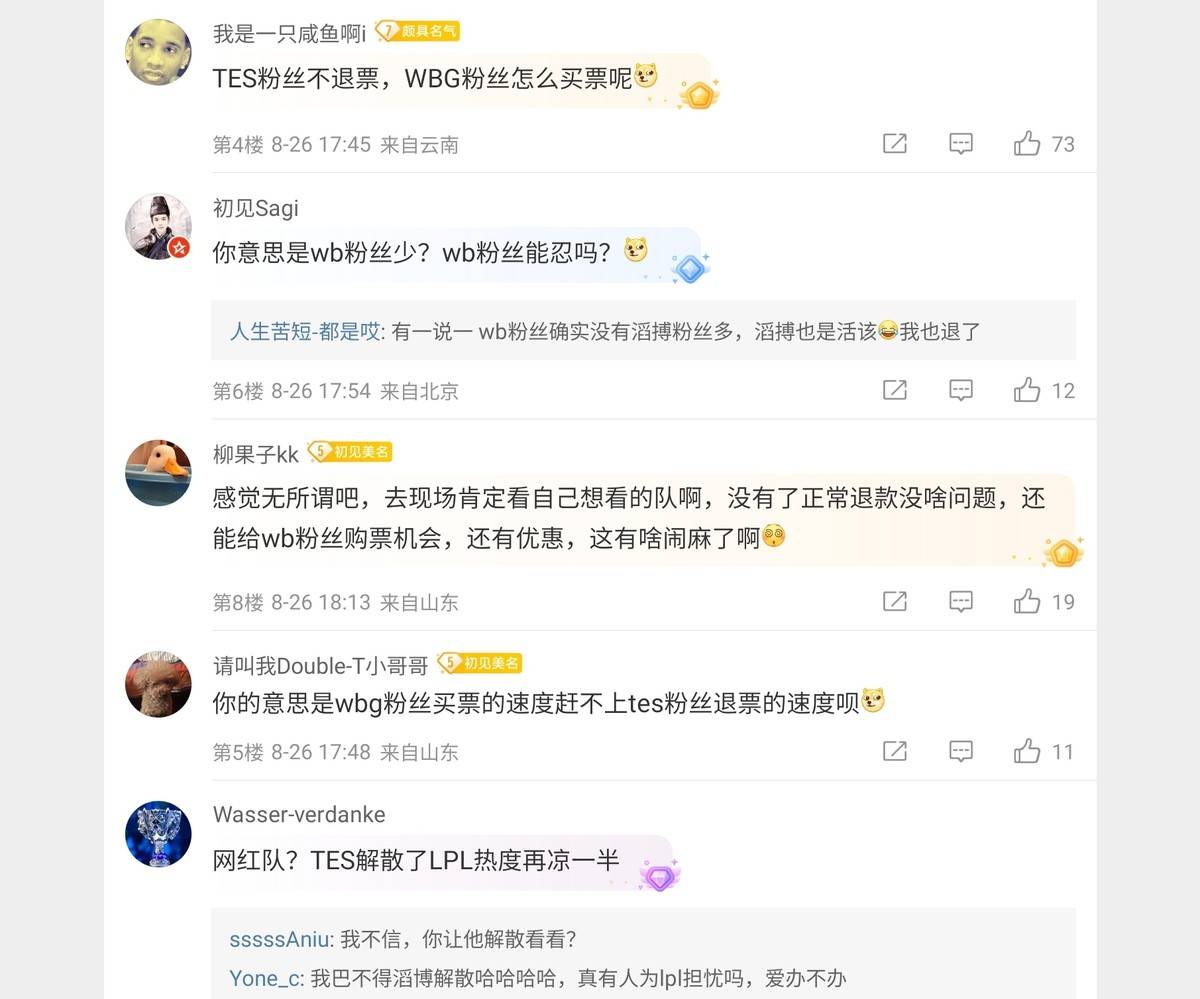
Task: Share the comment by 柳果子kk
Action: coord(895,602)
